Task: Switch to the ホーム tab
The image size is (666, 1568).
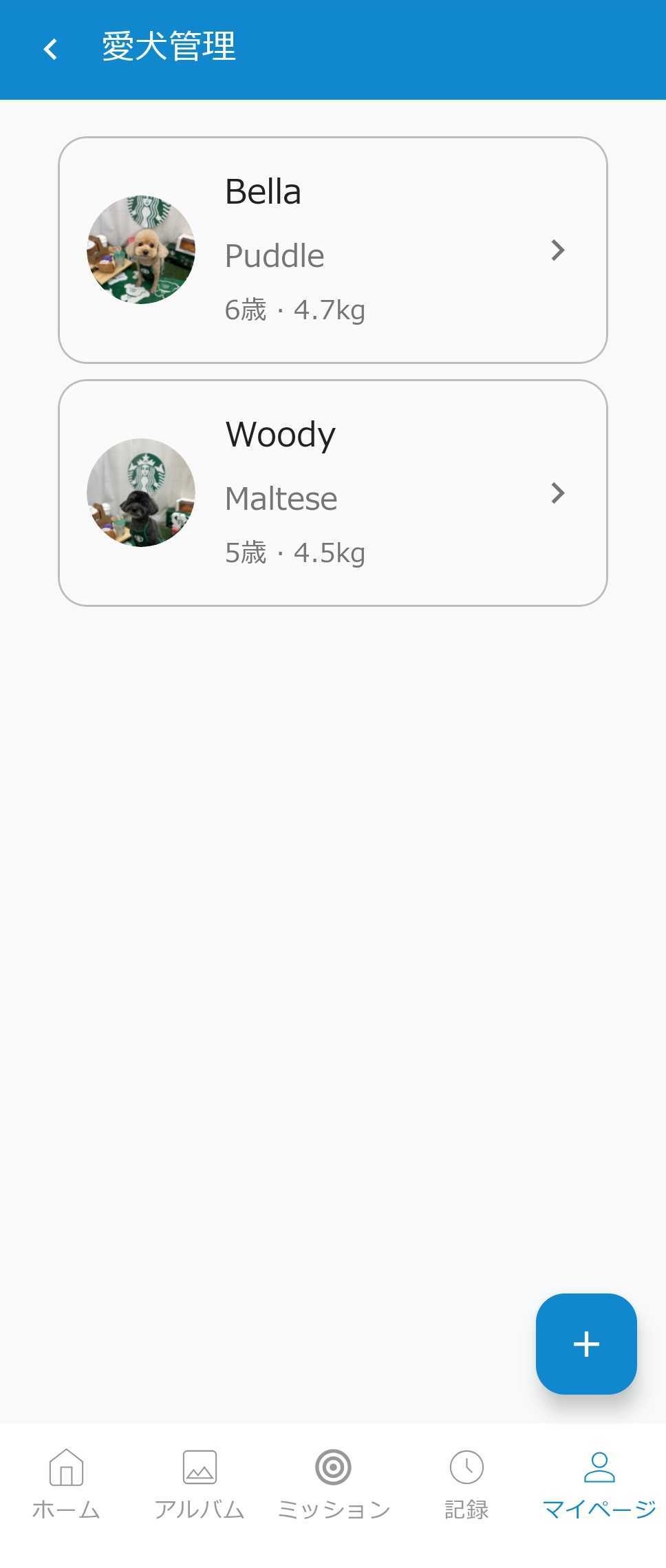Action: point(67,1483)
